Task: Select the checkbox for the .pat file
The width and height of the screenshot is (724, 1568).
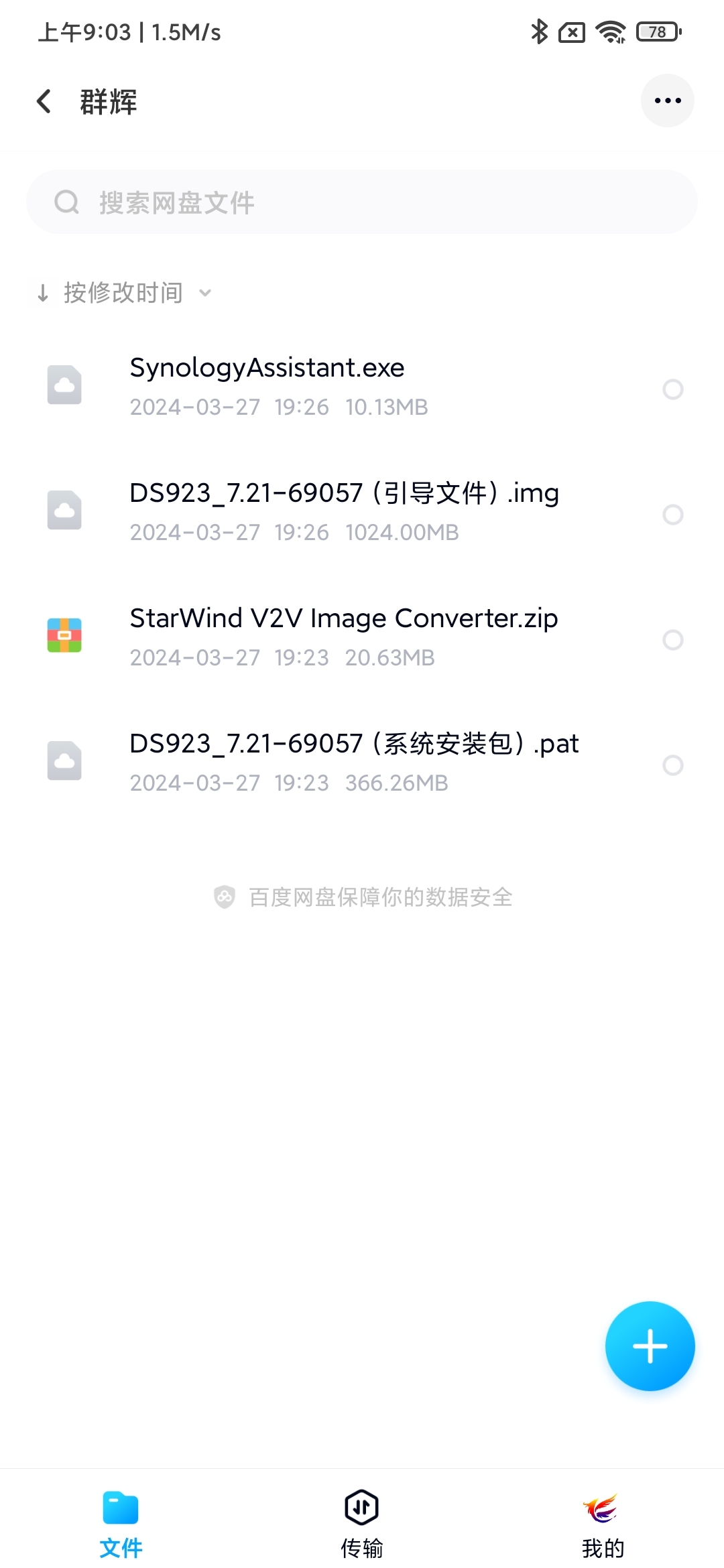Action: [672, 765]
